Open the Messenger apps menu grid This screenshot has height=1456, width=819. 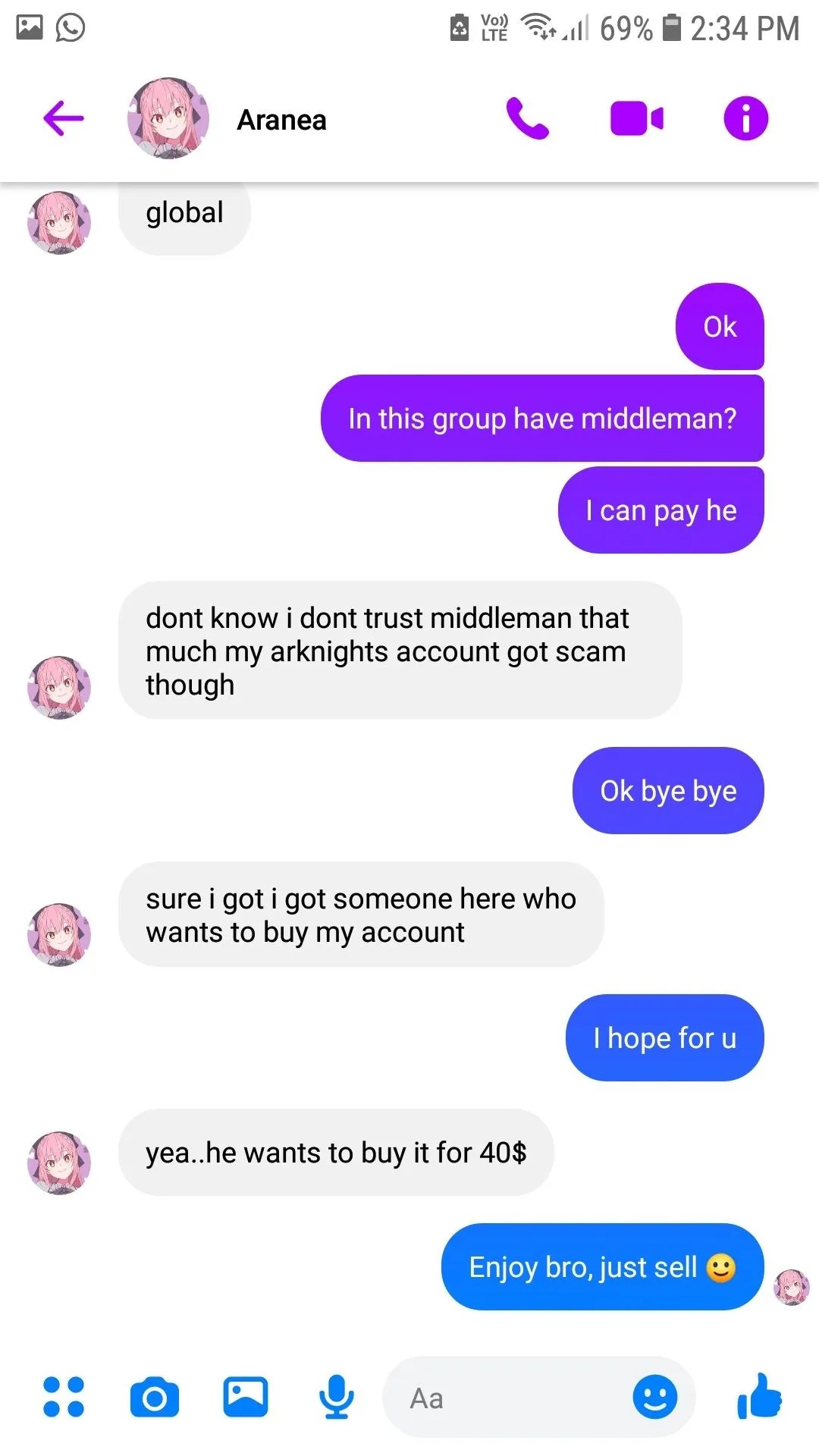click(64, 1398)
